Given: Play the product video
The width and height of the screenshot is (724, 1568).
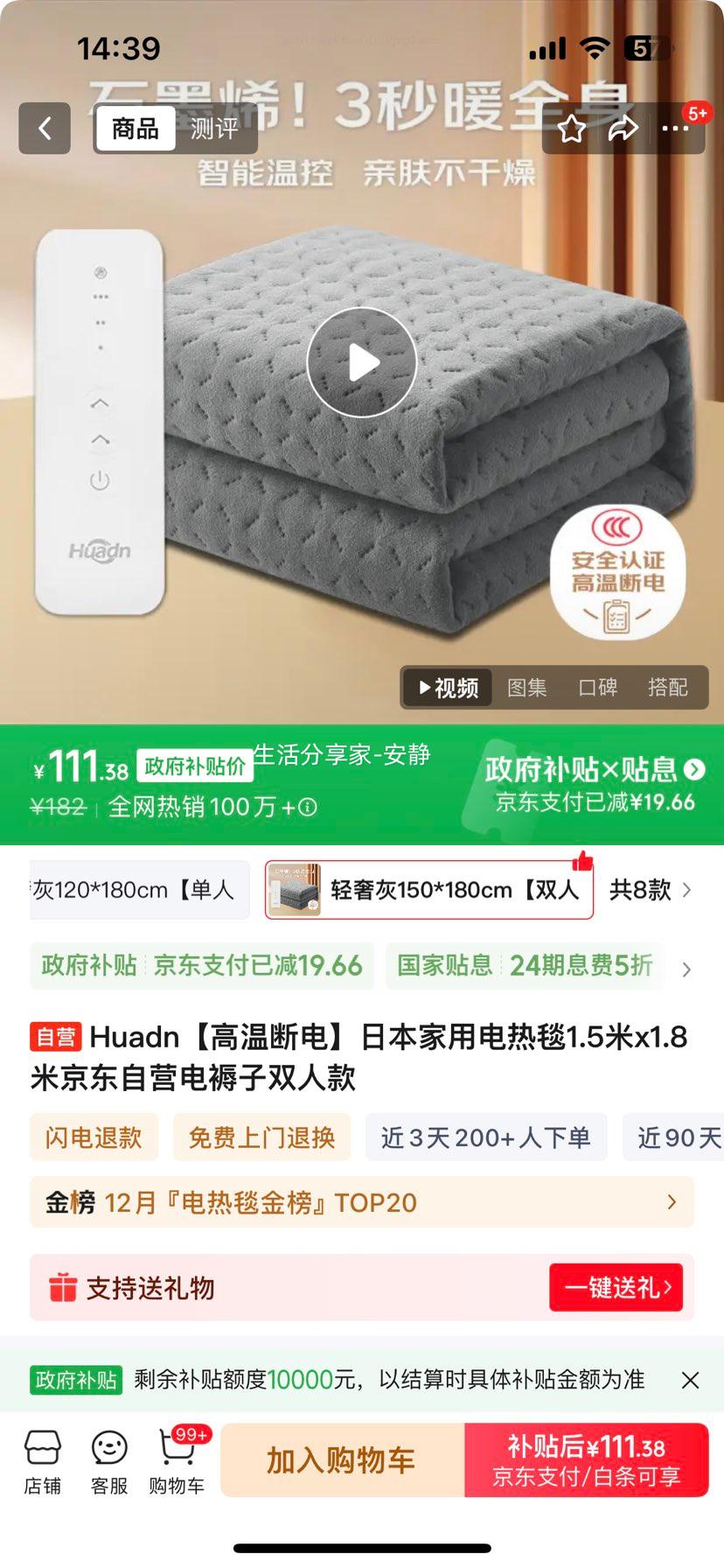Looking at the screenshot, I should (x=361, y=361).
